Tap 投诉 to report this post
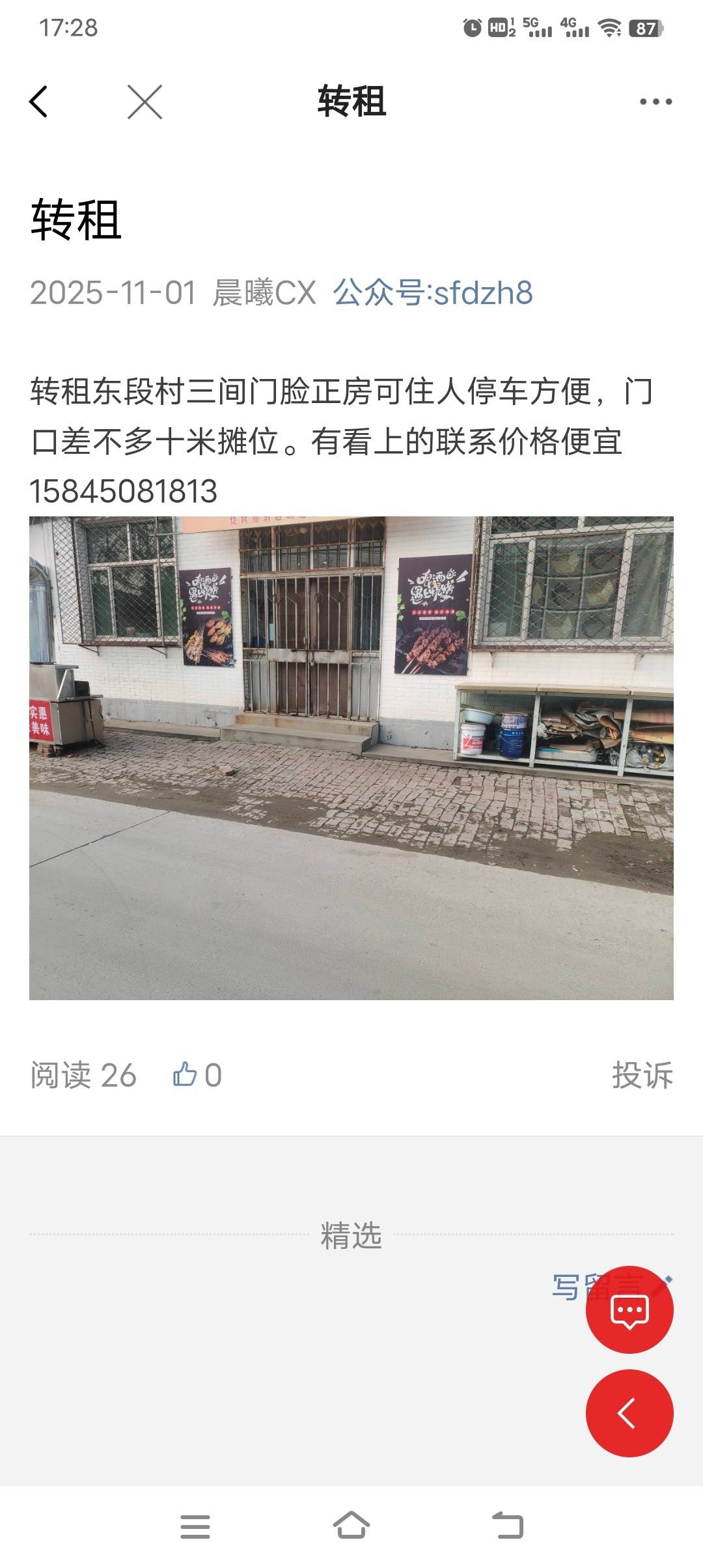Screen dimensions: 703x1568 pos(642,1074)
